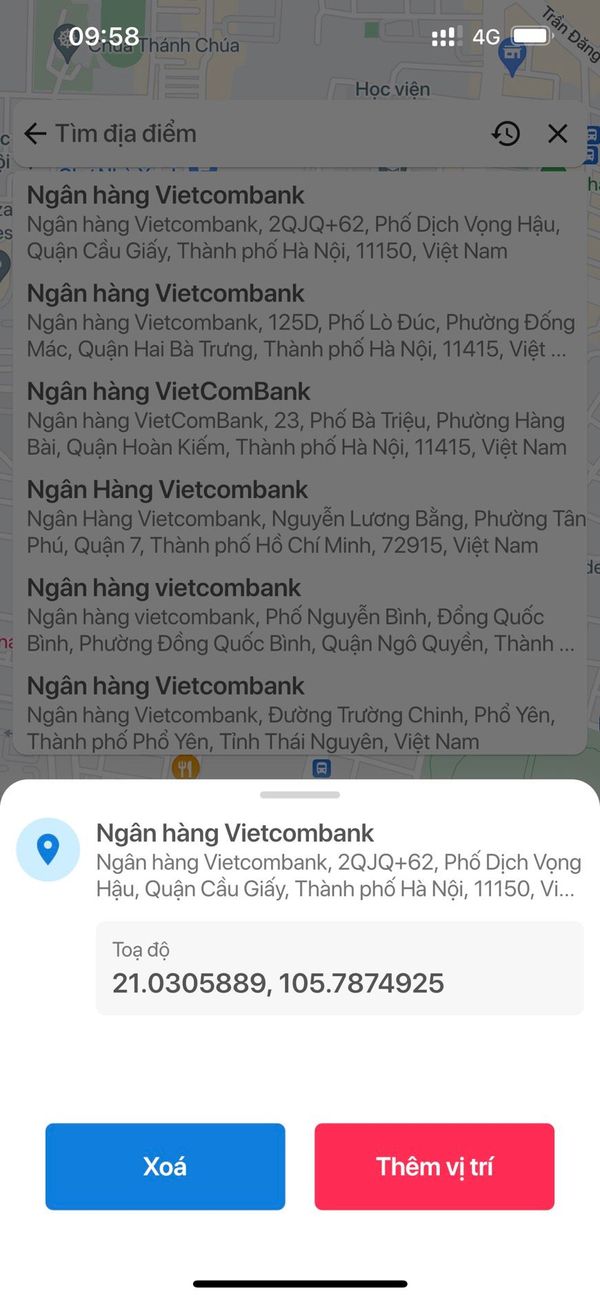This screenshot has width=600, height=1299.
Task: Go back using the search bar arrow
Action: [x=35, y=134]
